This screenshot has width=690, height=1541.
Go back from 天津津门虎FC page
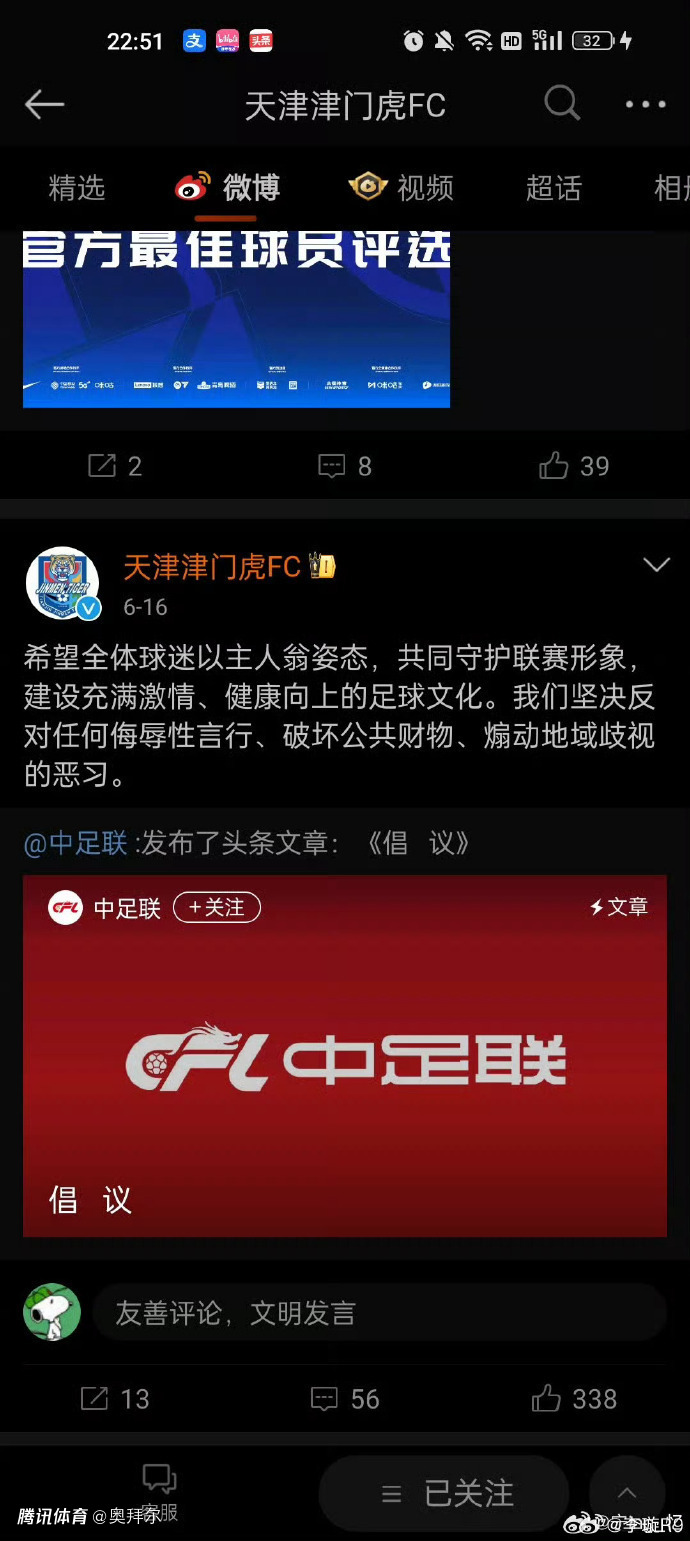point(44,104)
